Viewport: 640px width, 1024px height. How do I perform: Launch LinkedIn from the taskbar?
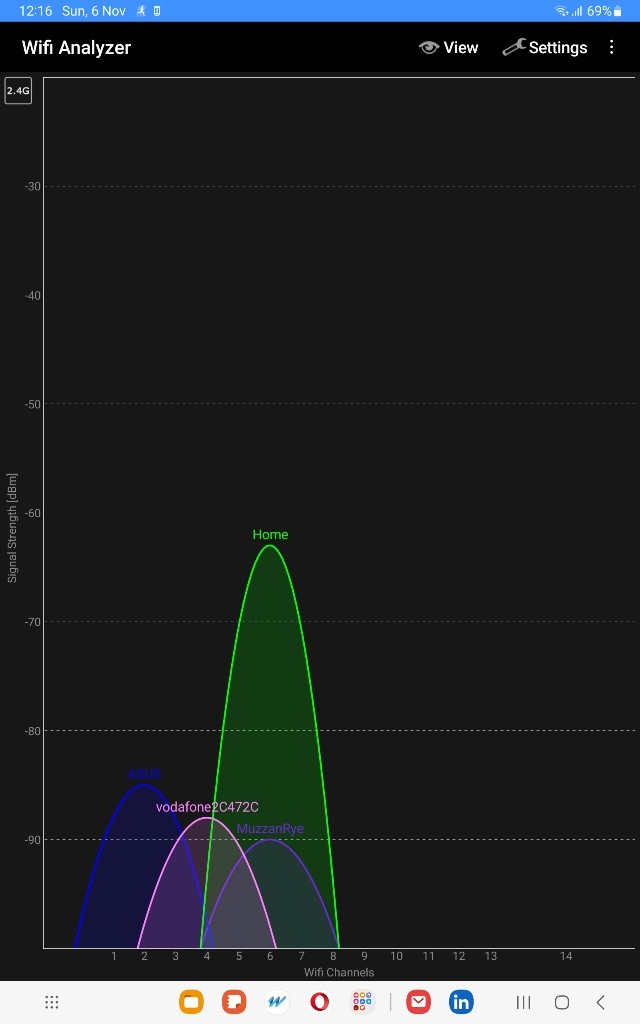pyautogui.click(x=461, y=1001)
